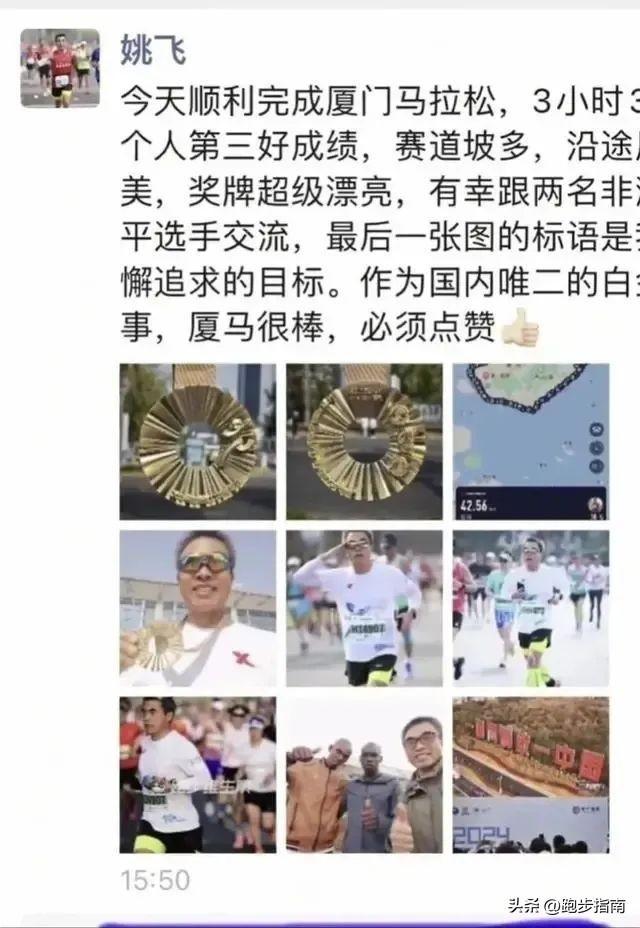View the group photo with two African runners
Image resolution: width=640 pixels, height=928 pixels.
coord(364,775)
